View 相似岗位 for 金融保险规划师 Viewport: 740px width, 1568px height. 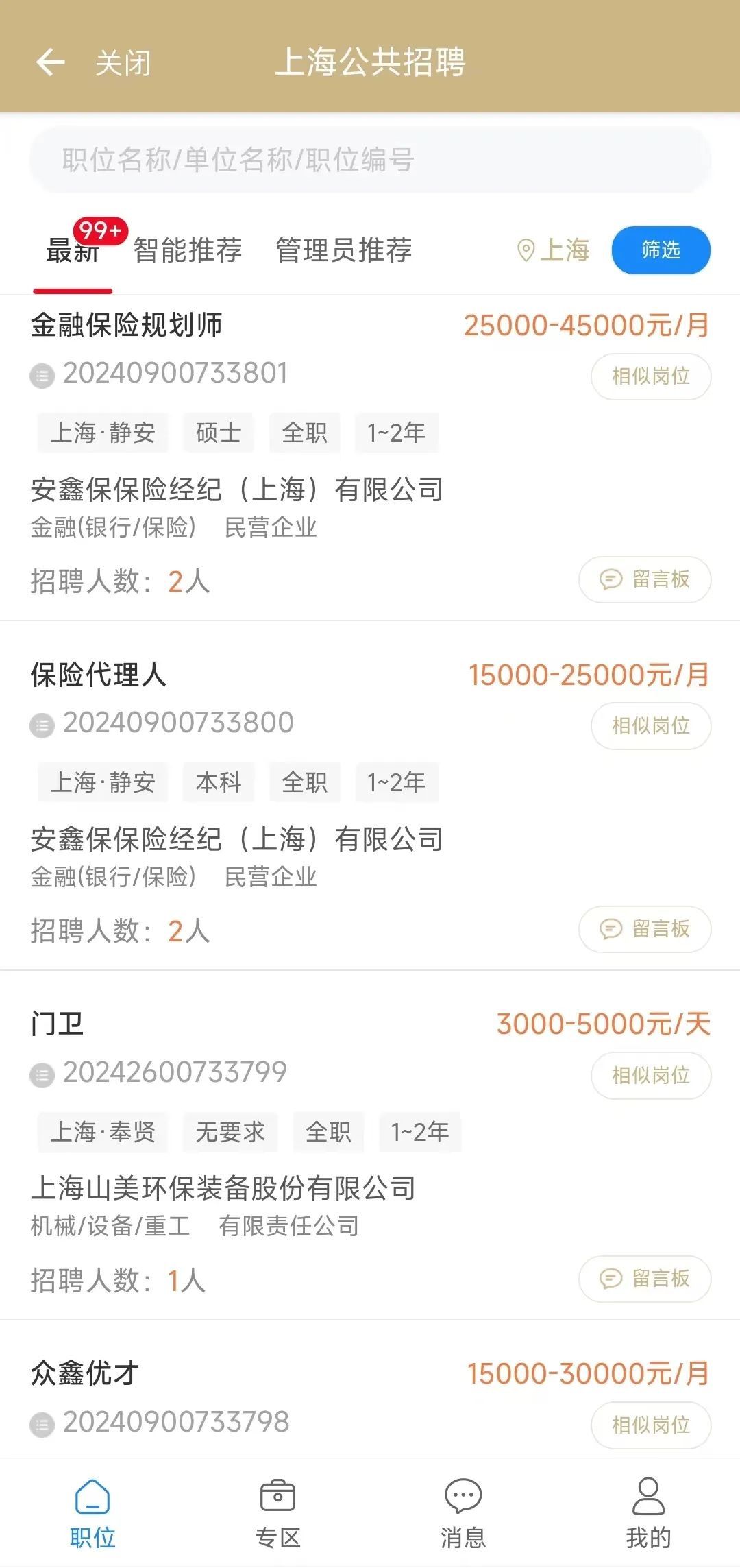[650, 376]
